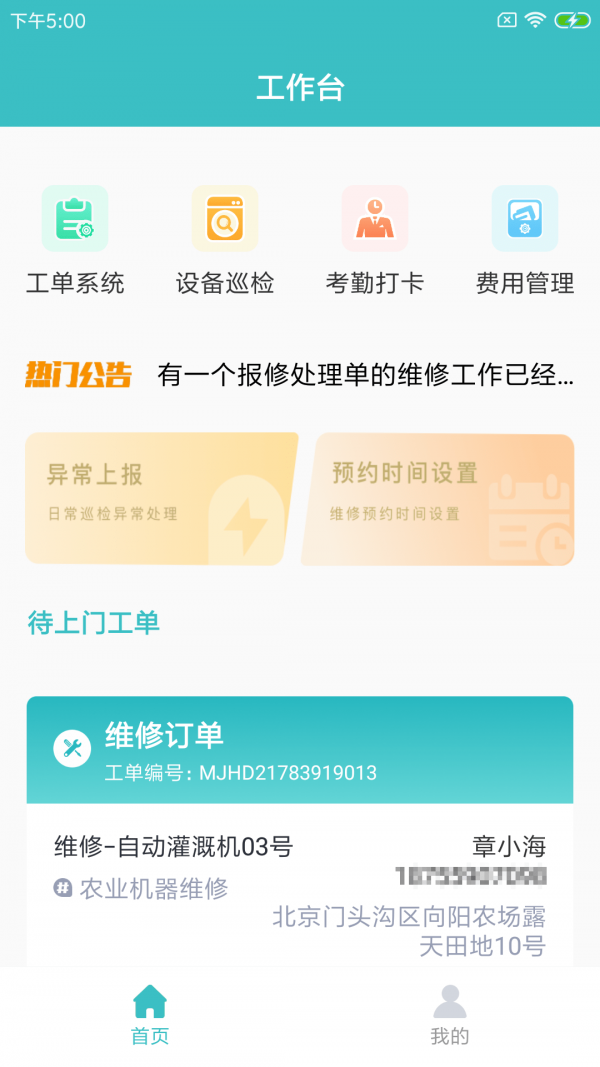The height and width of the screenshot is (1067, 600).
Task: Open the 异常上报 abnormal report card
Action: click(160, 499)
